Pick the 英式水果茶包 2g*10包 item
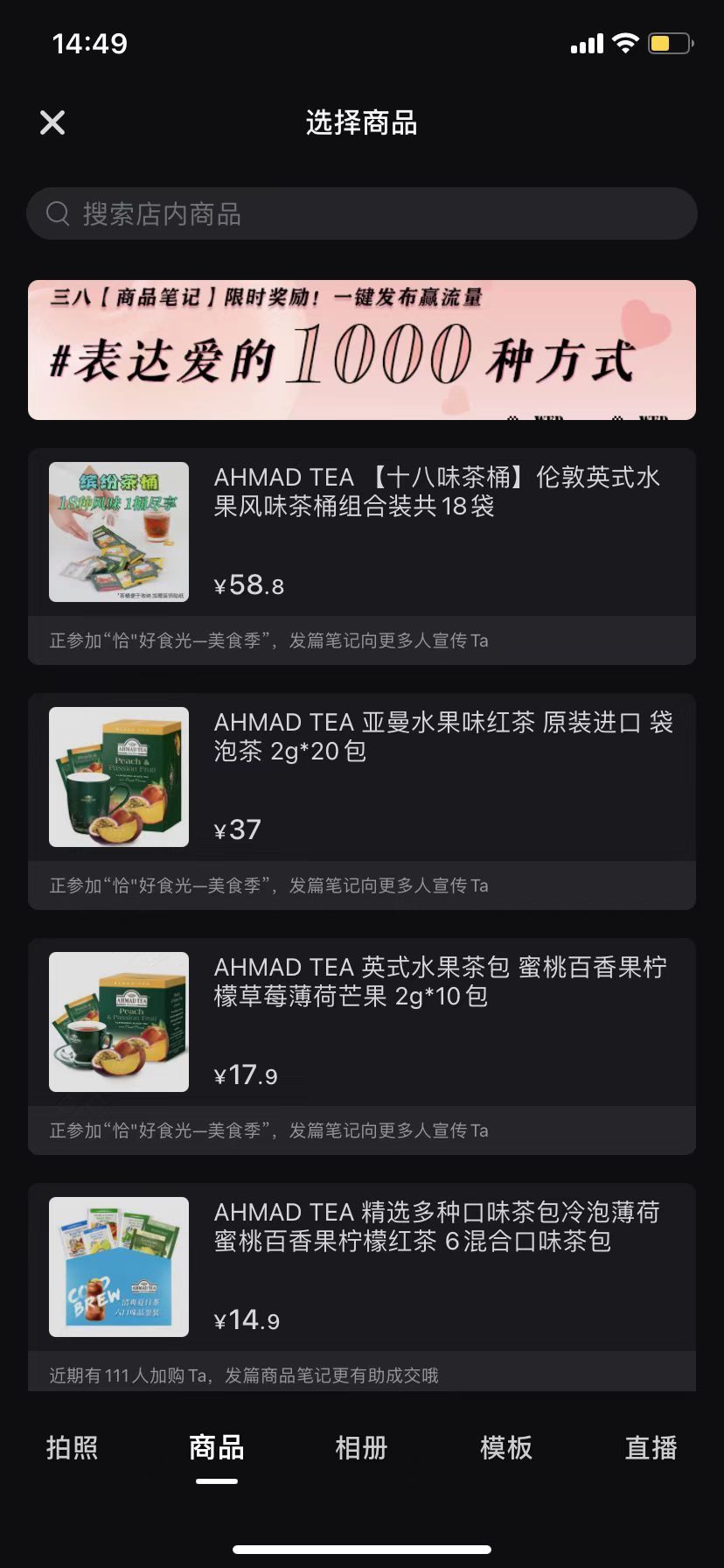This screenshot has height=1568, width=724. (x=362, y=1022)
